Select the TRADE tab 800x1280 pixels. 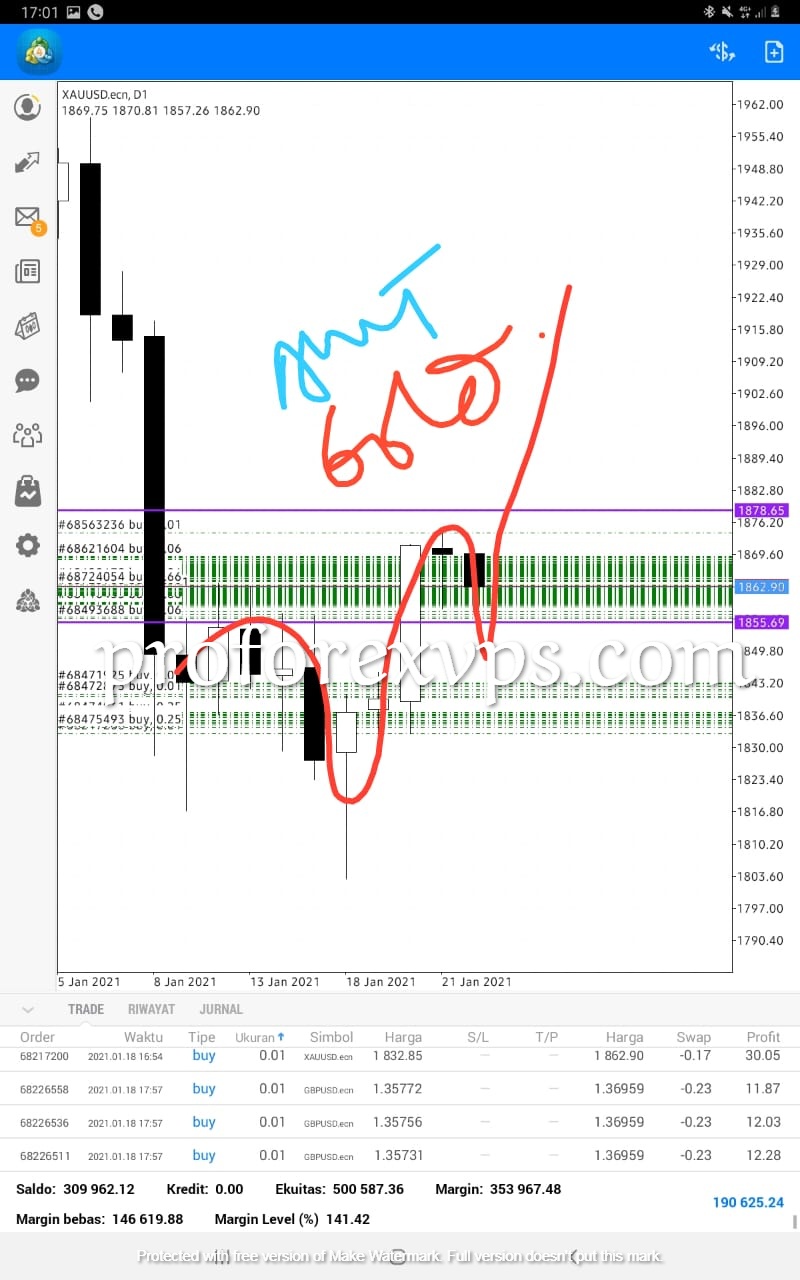point(85,1009)
